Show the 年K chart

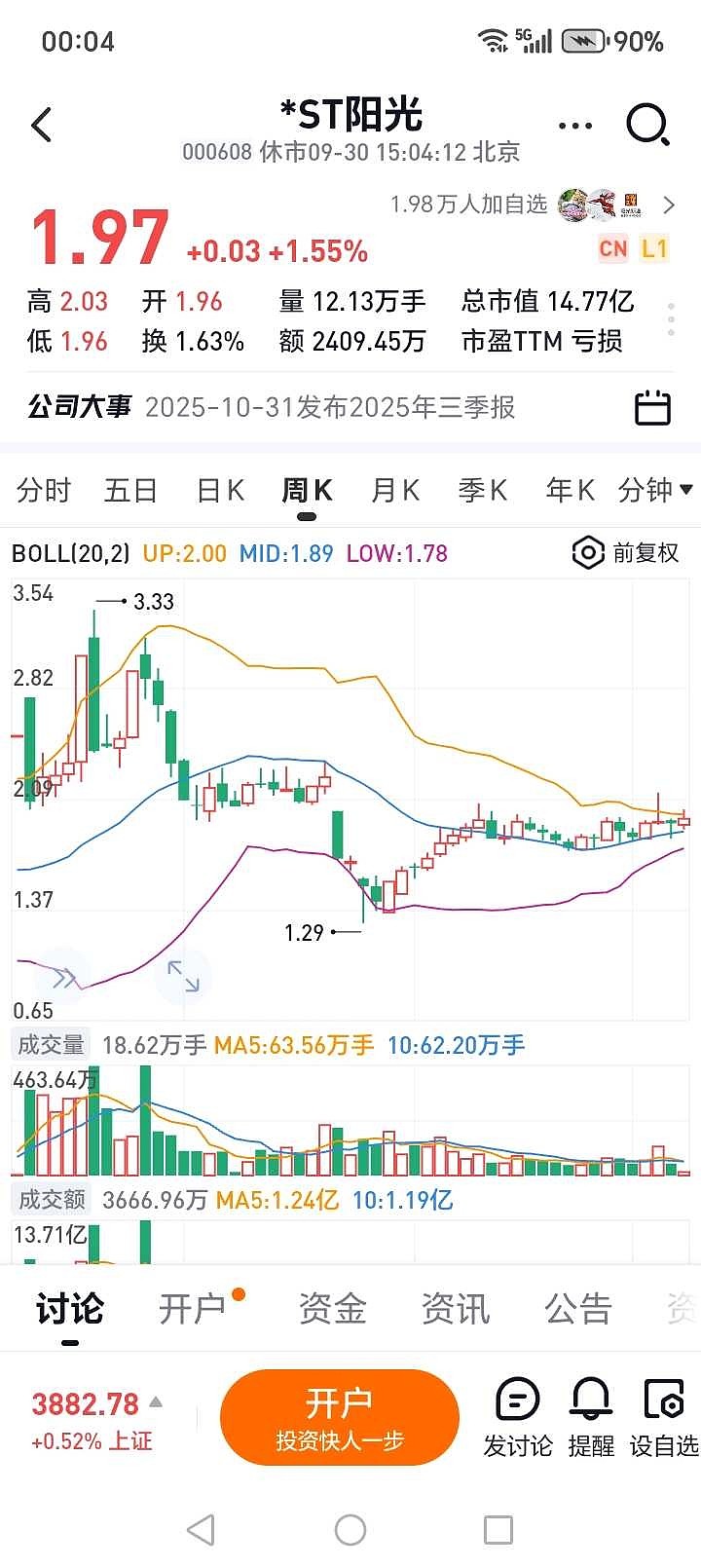pyautogui.click(x=571, y=490)
